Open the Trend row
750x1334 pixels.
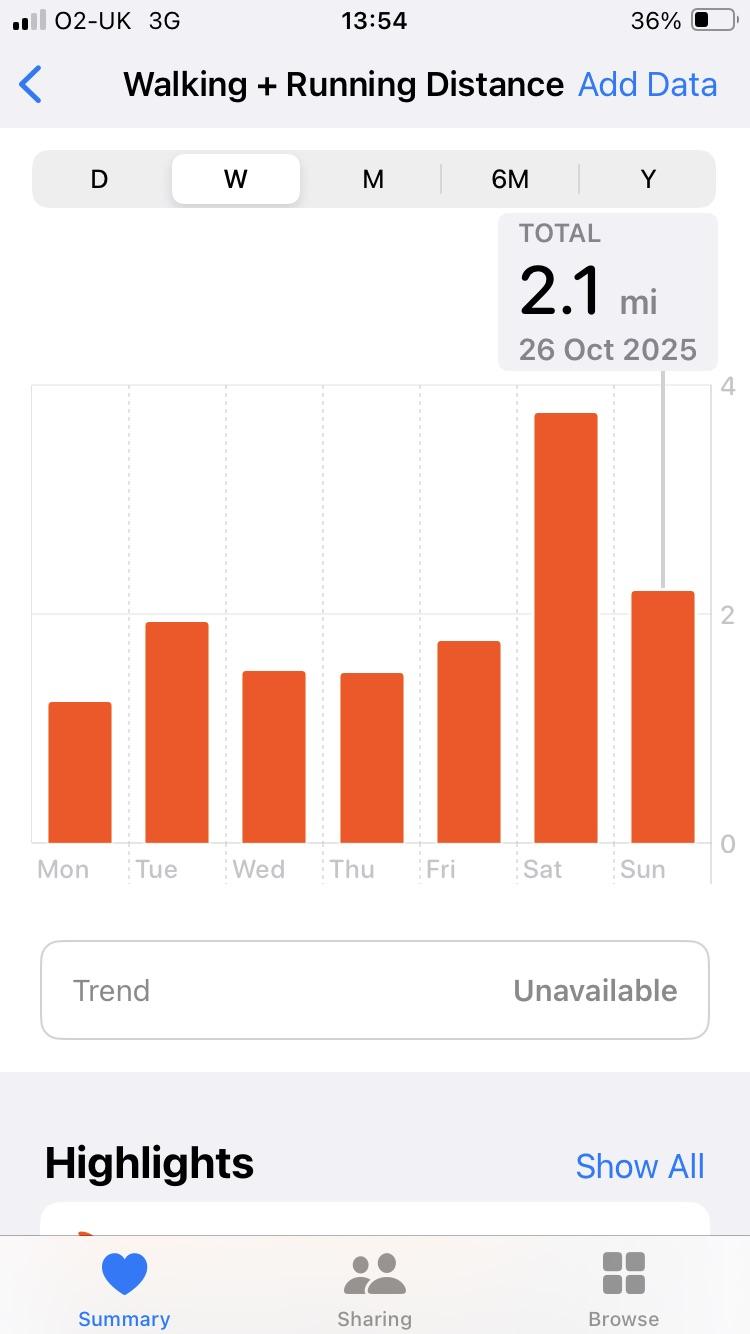375,990
